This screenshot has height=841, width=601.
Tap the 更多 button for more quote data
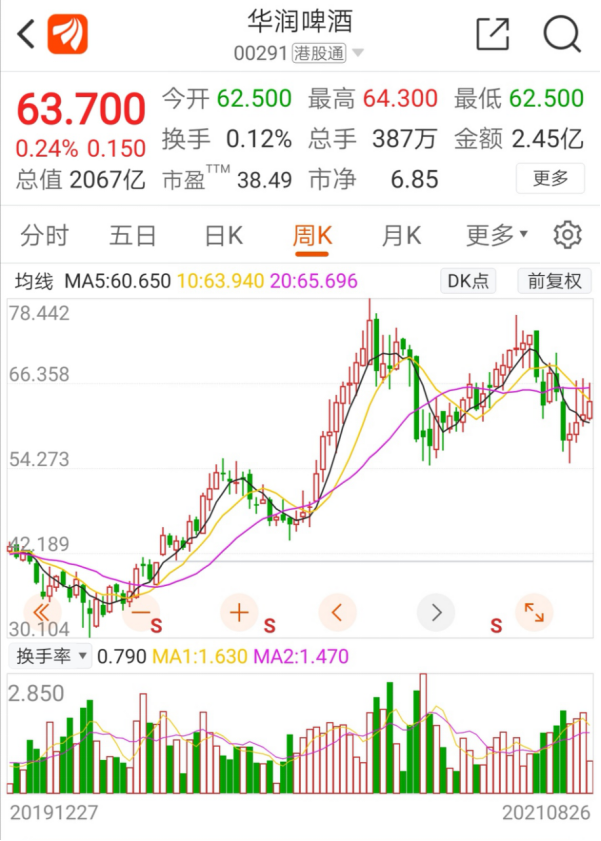(550, 179)
